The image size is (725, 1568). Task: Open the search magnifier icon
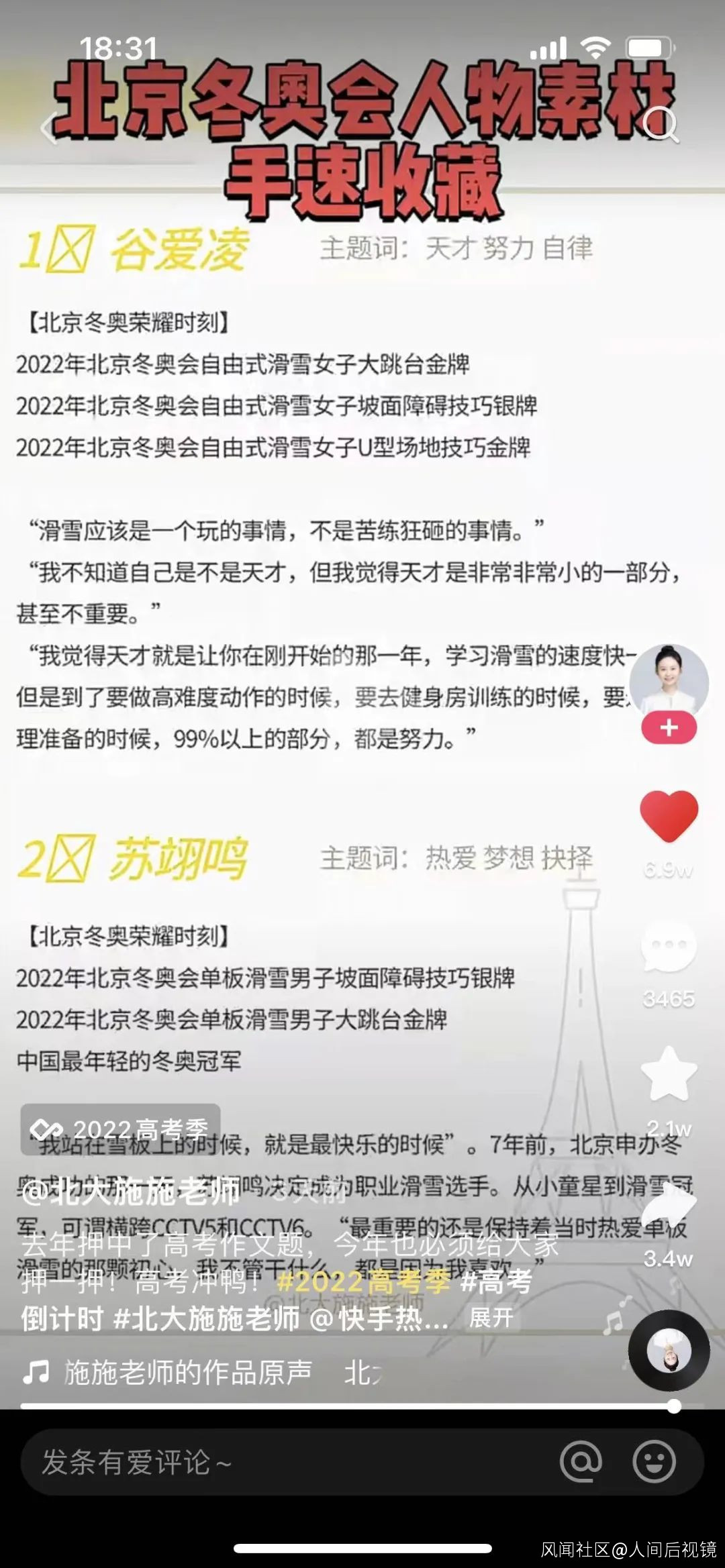(661, 125)
